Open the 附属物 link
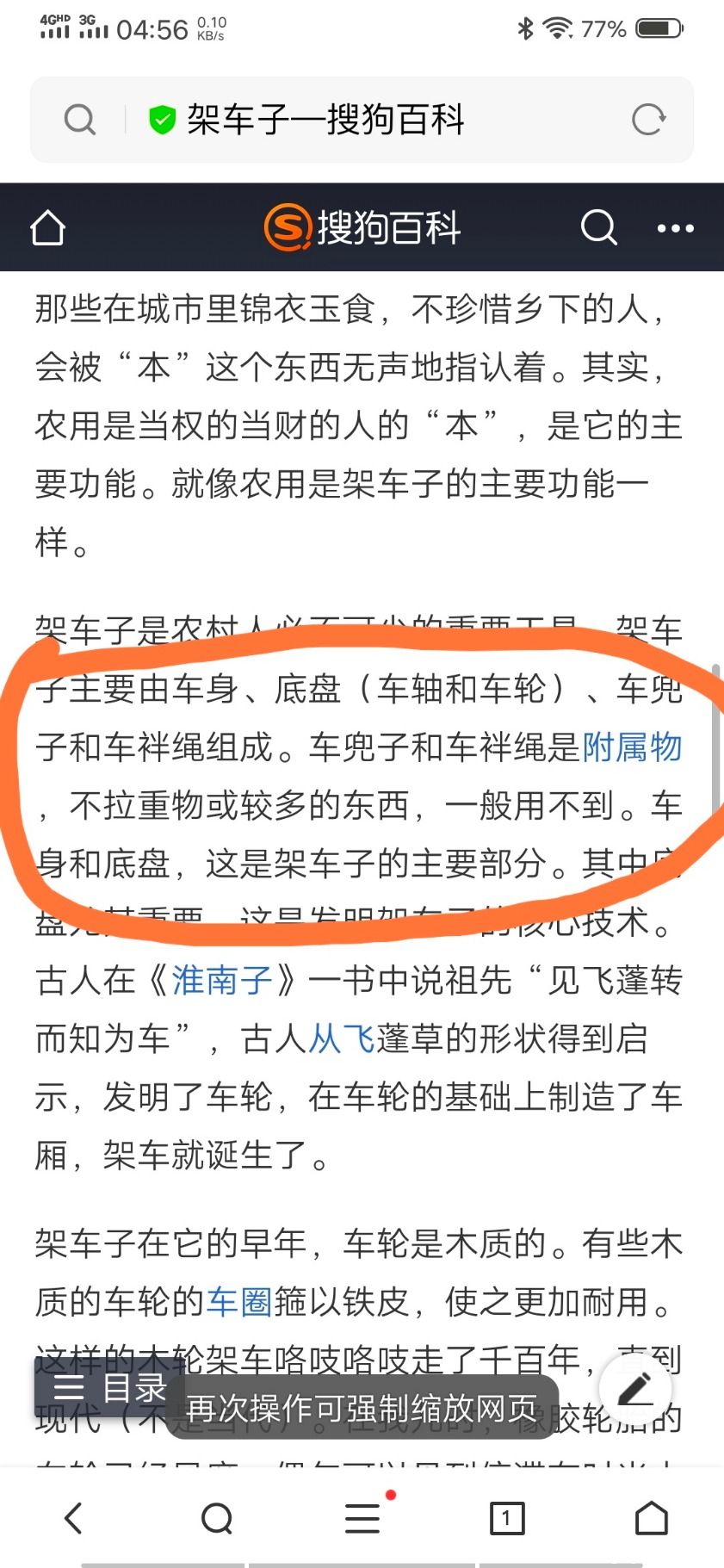Image resolution: width=724 pixels, height=1568 pixels. [632, 747]
